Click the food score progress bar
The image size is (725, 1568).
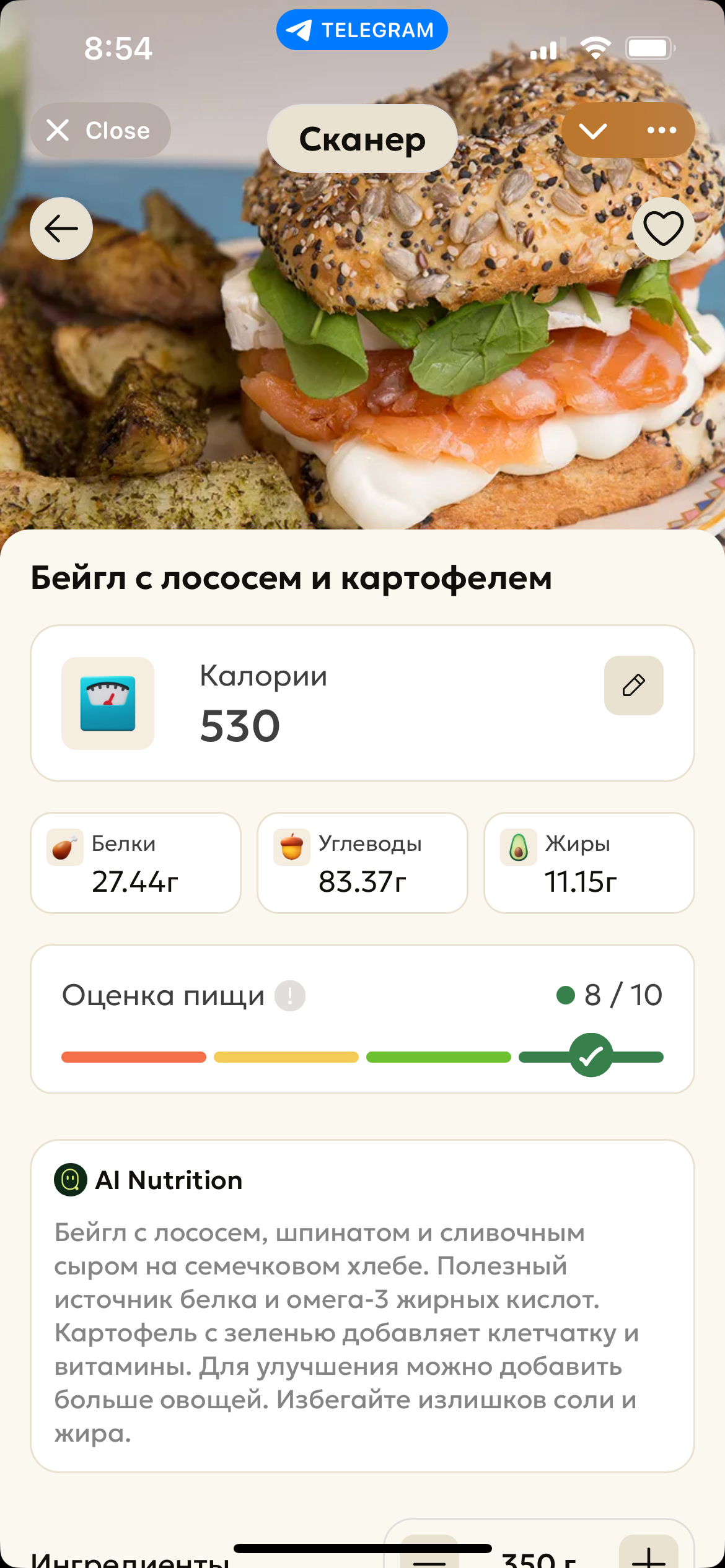[x=362, y=1057]
